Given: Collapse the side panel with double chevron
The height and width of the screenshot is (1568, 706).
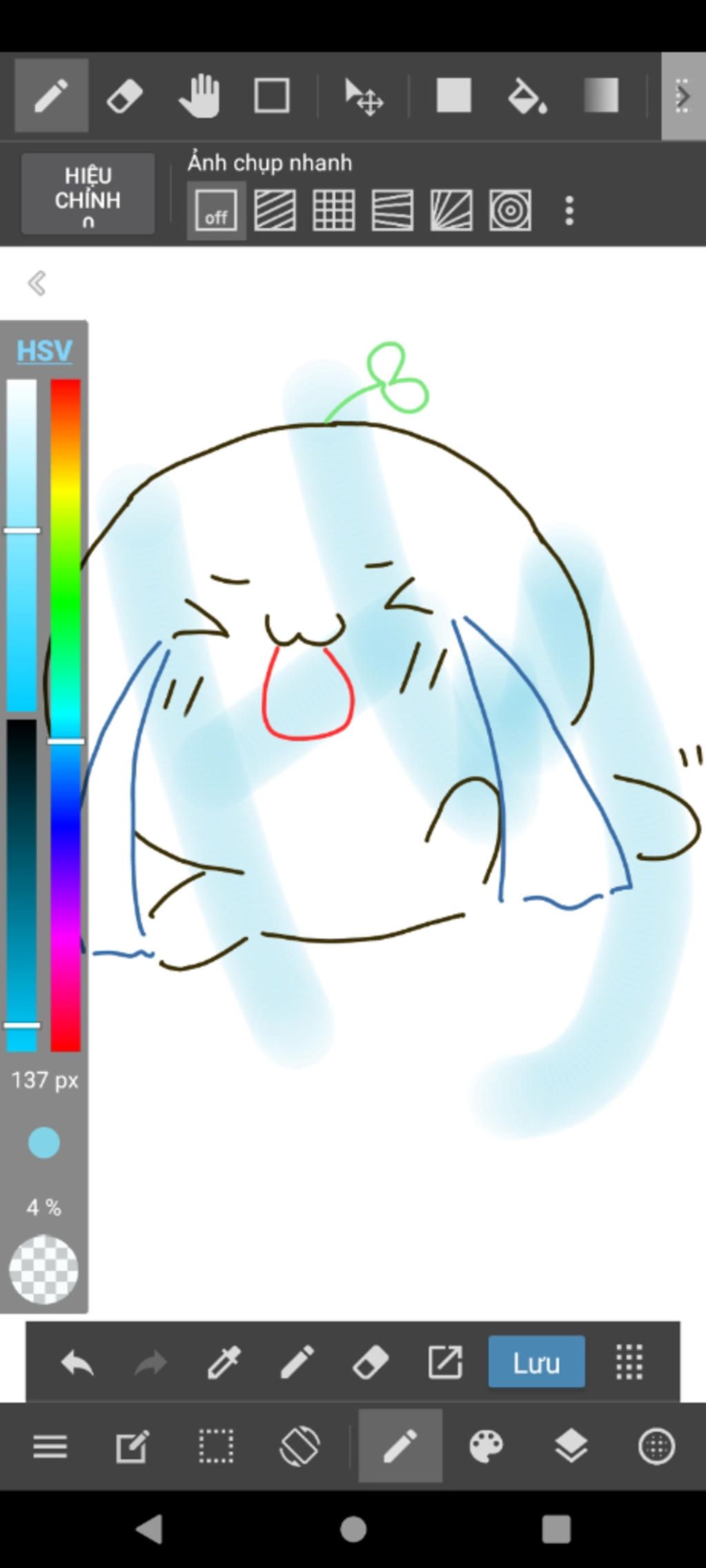Looking at the screenshot, I should click(37, 283).
